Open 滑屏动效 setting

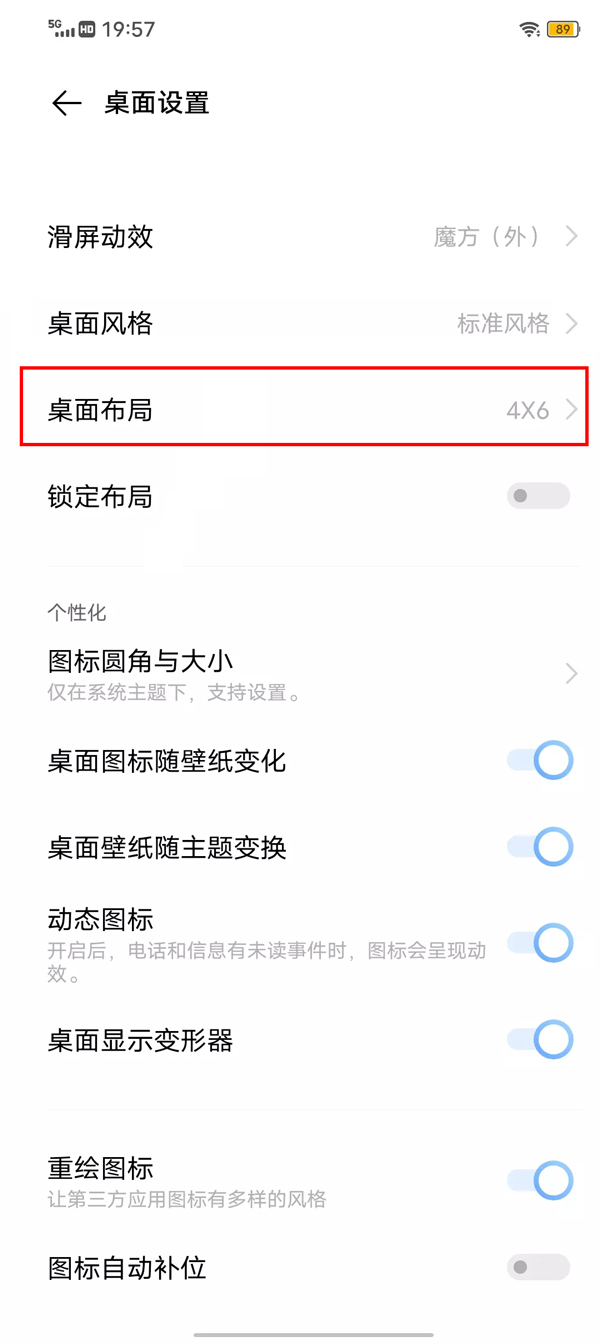[x=300, y=237]
